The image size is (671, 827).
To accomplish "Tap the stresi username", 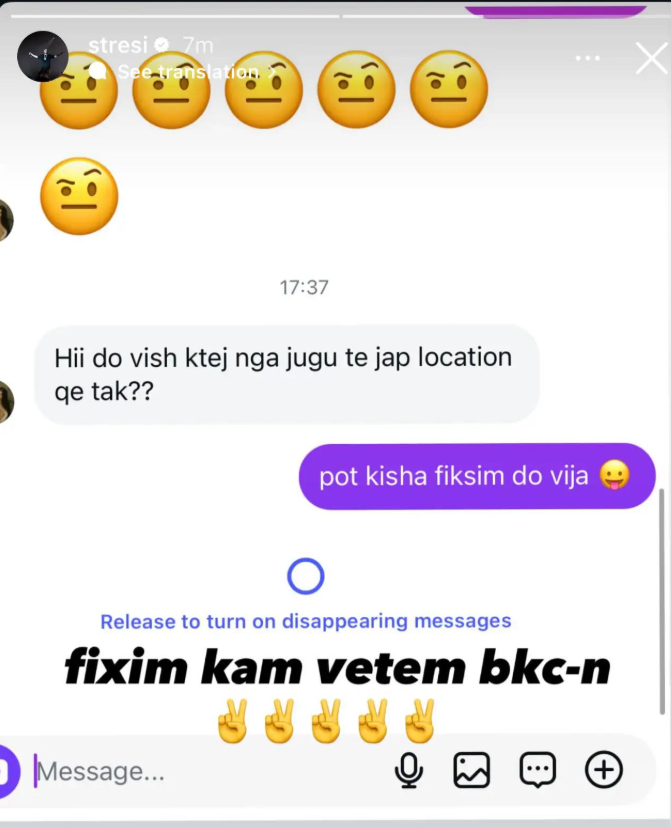I will (117, 46).
